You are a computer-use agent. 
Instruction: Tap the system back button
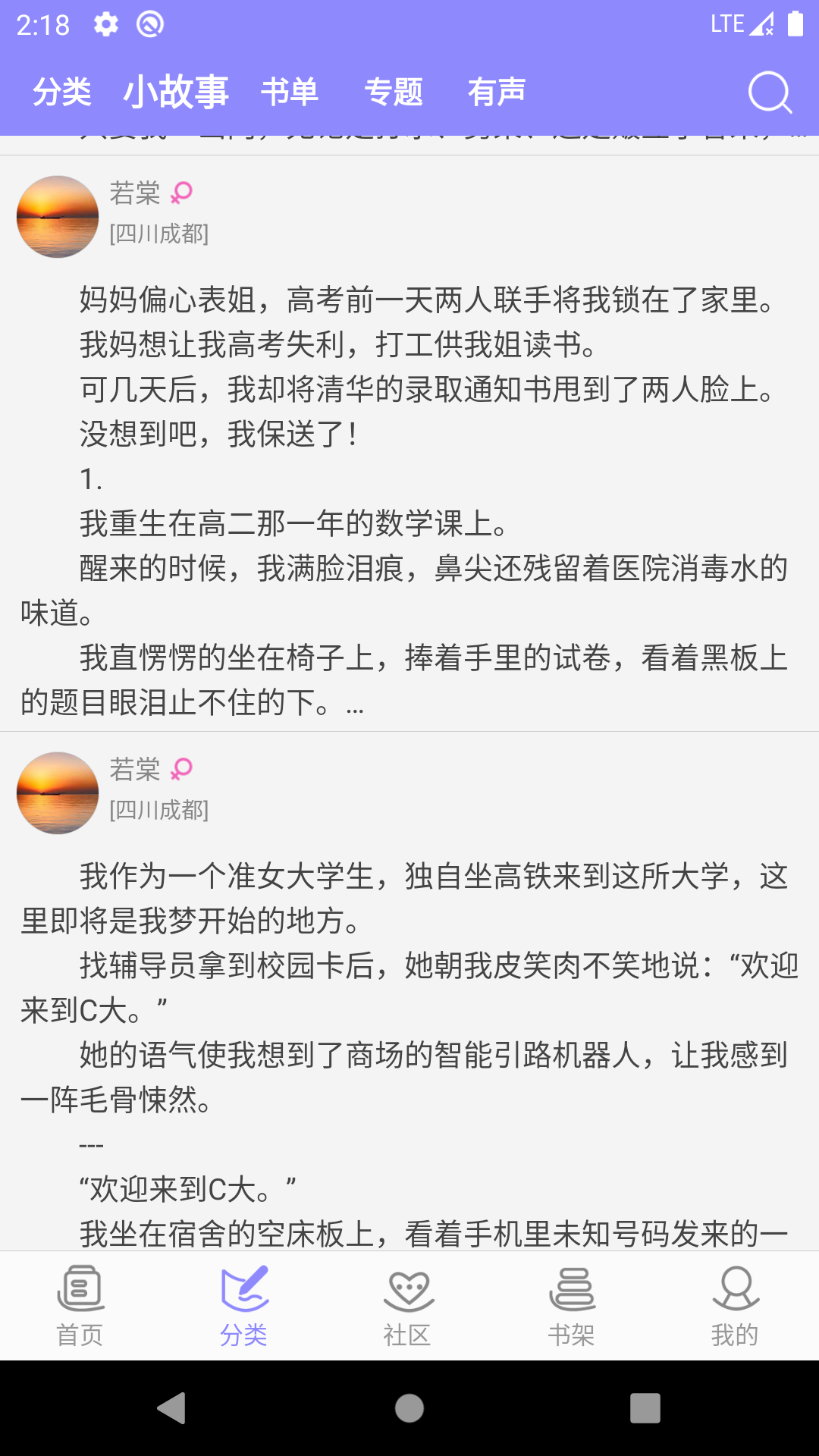pos(173,1408)
